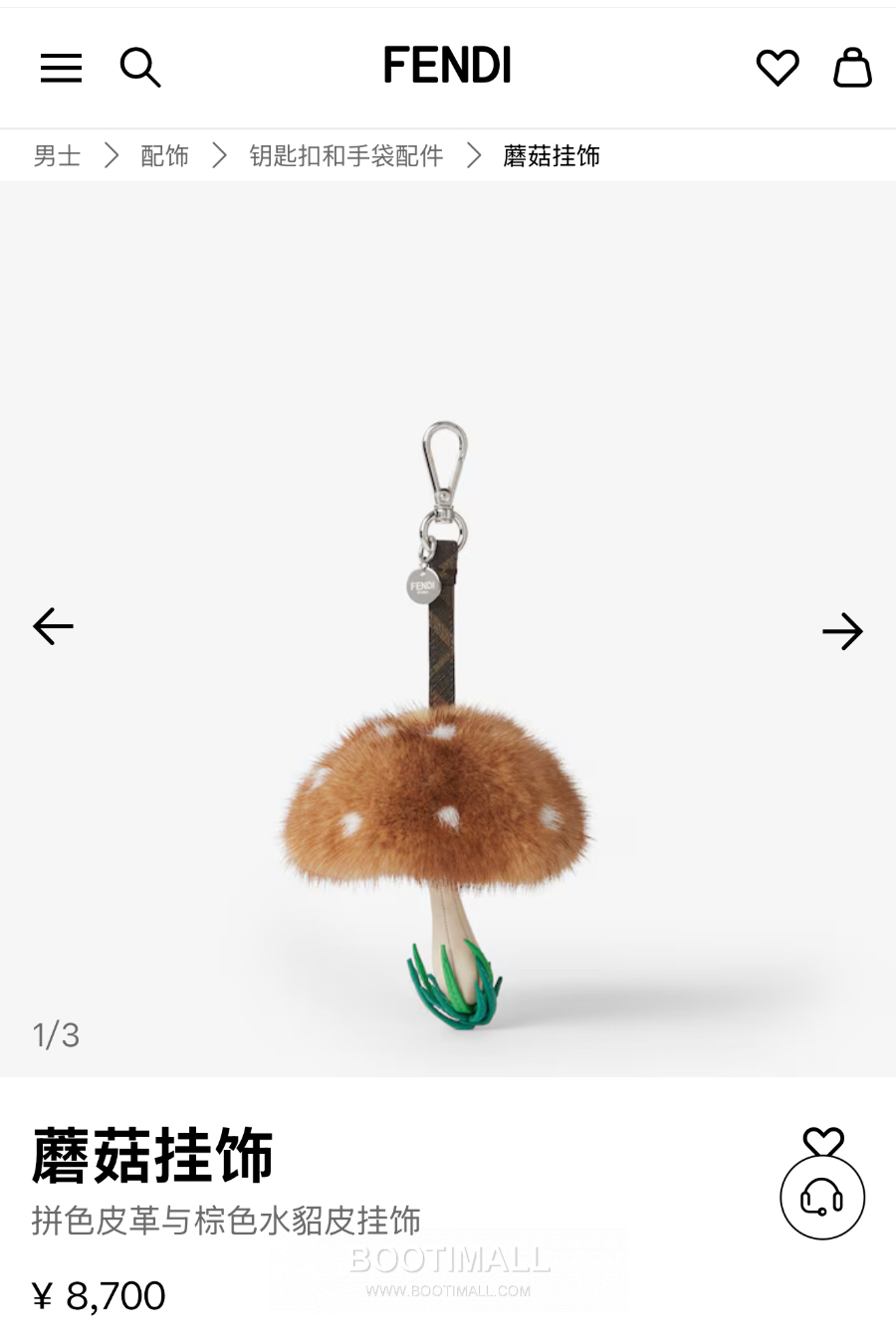Show the next product image
The width and height of the screenshot is (896, 1344).
click(842, 631)
